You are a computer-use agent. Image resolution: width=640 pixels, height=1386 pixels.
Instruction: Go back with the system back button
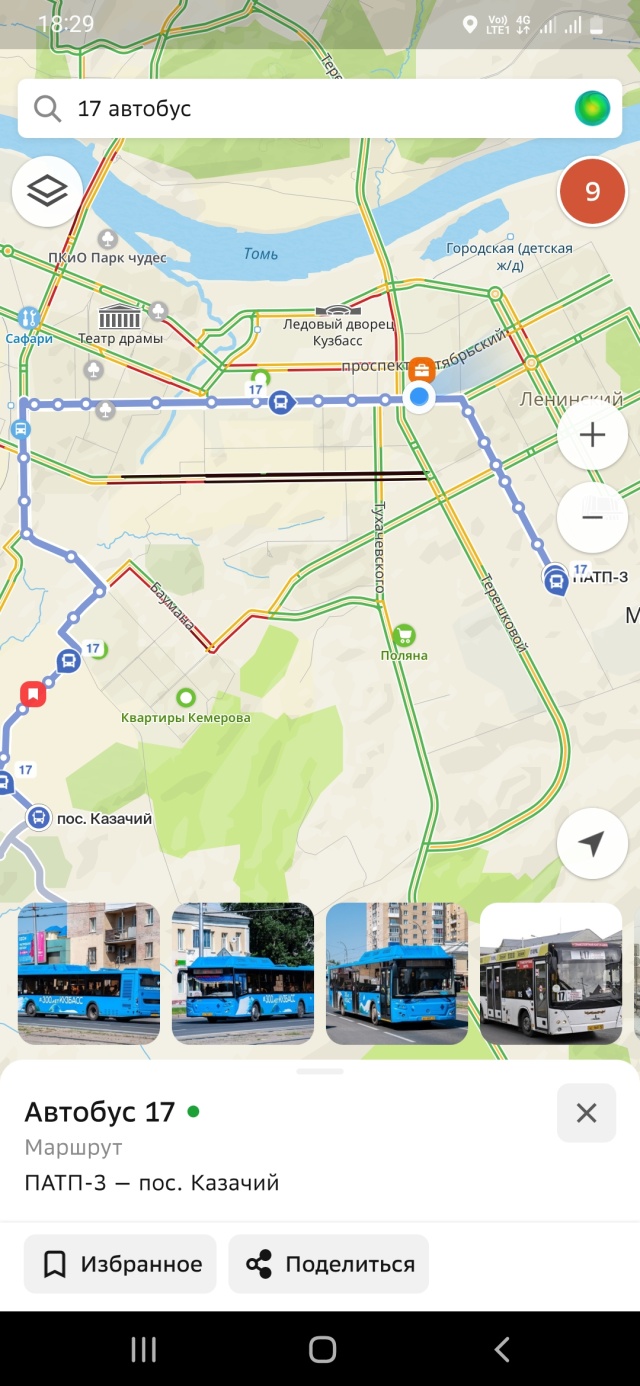pyautogui.click(x=501, y=1349)
